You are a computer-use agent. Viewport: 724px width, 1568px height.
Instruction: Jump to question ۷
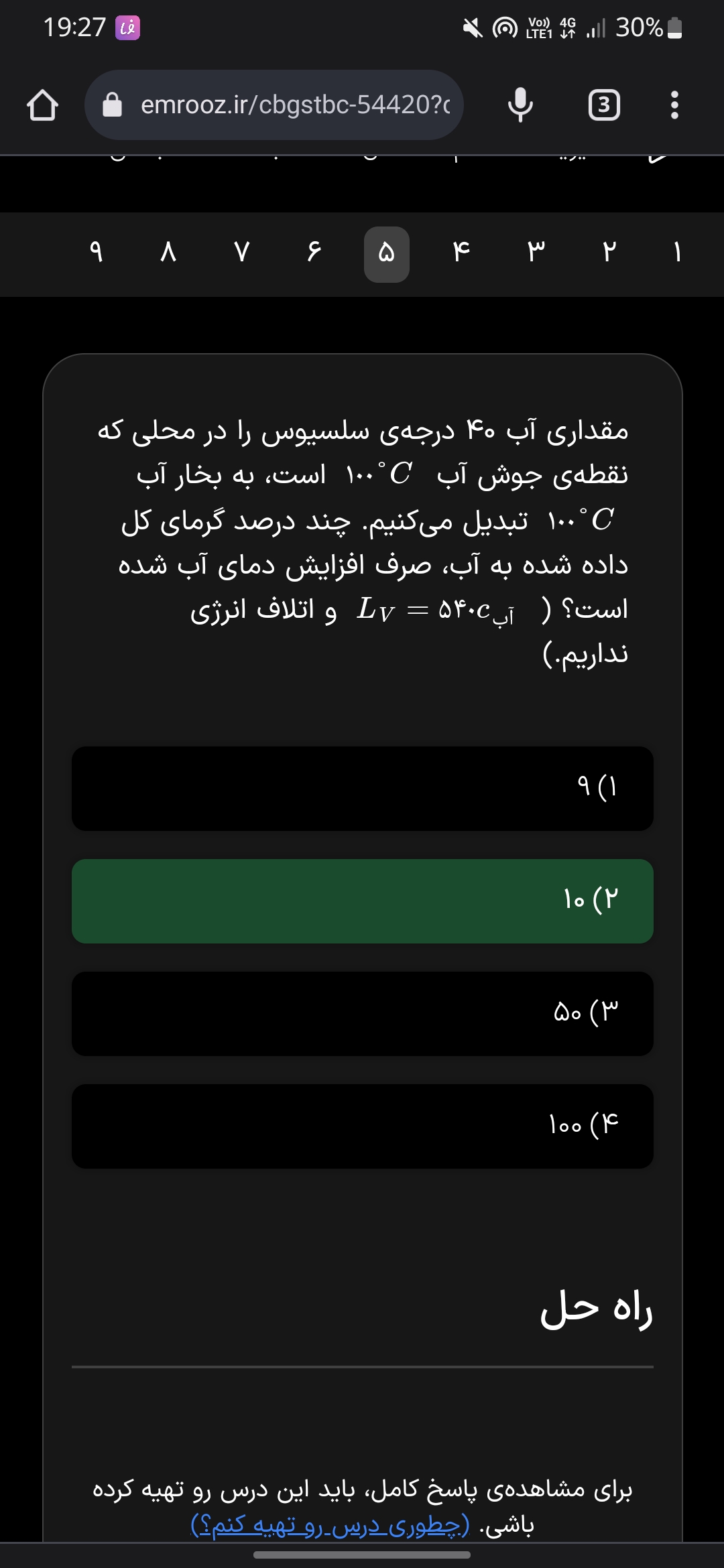241,253
